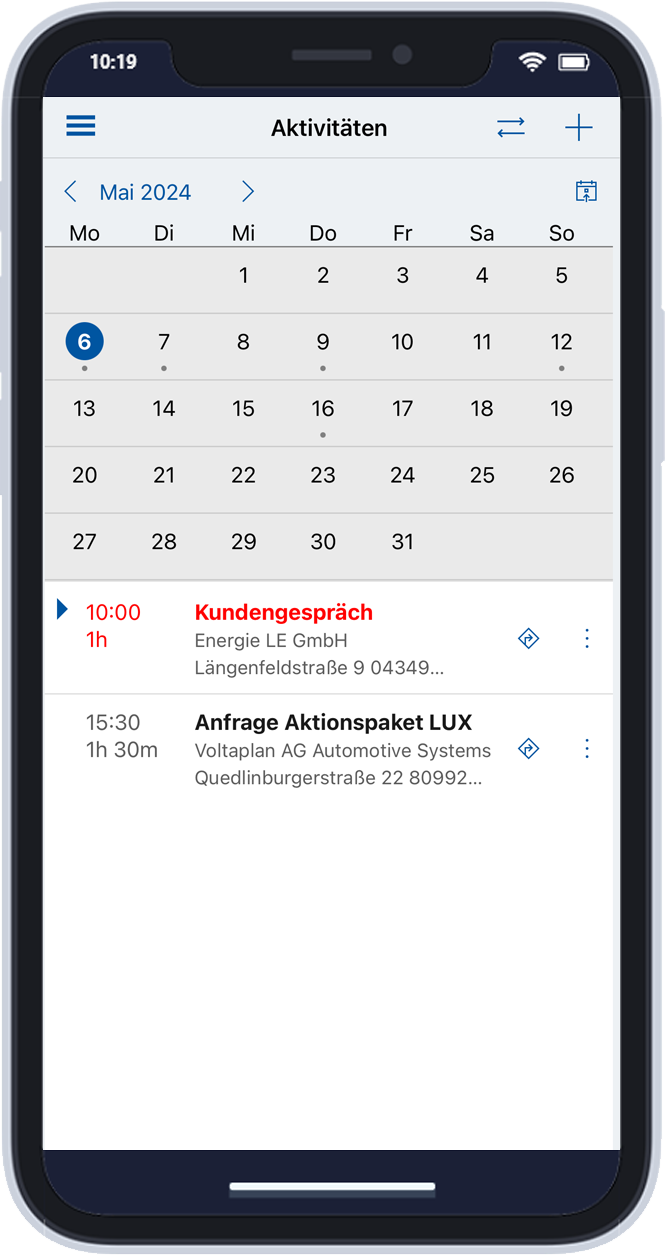Viewport: 665px width, 1258px height.
Task: Select May 9 in the calendar
Action: click(323, 346)
